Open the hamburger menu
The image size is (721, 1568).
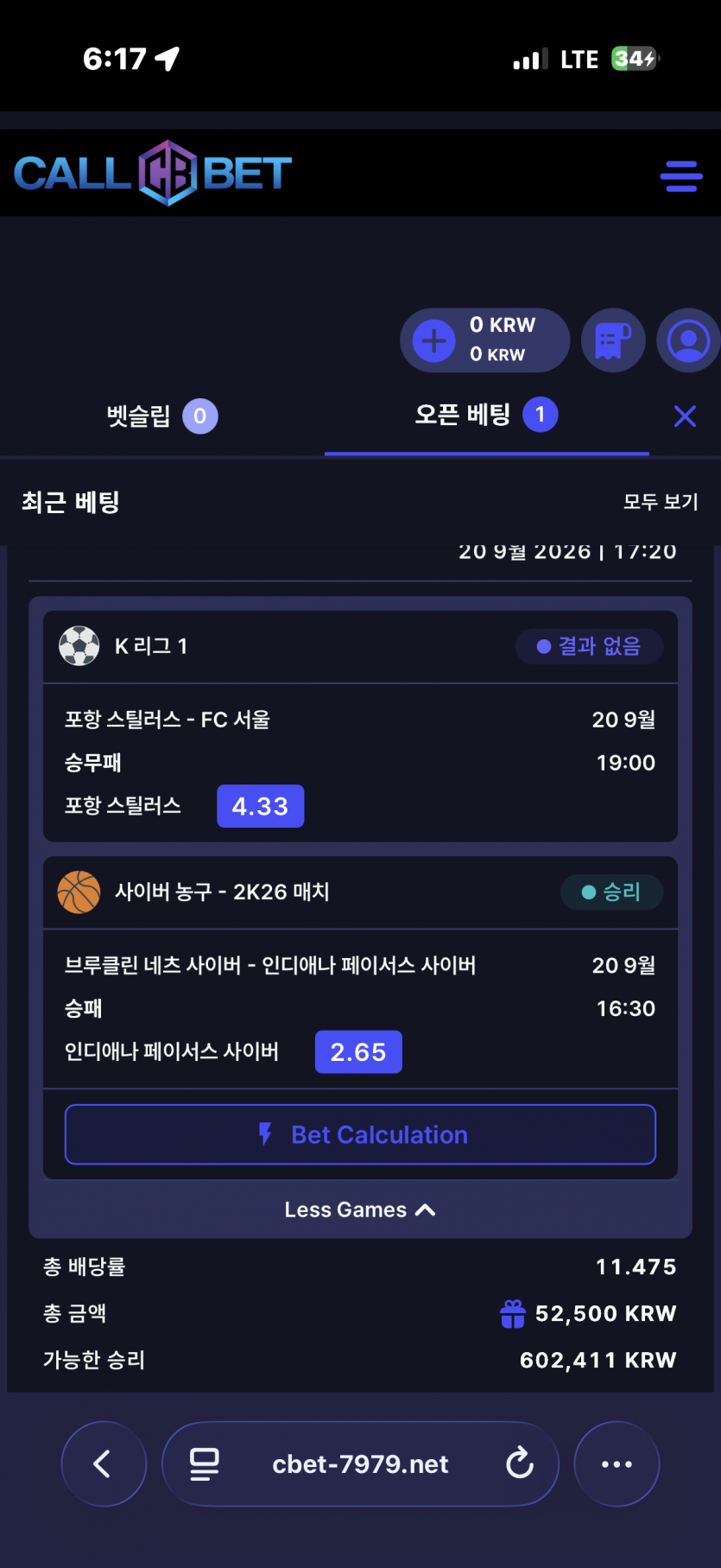coord(681,175)
